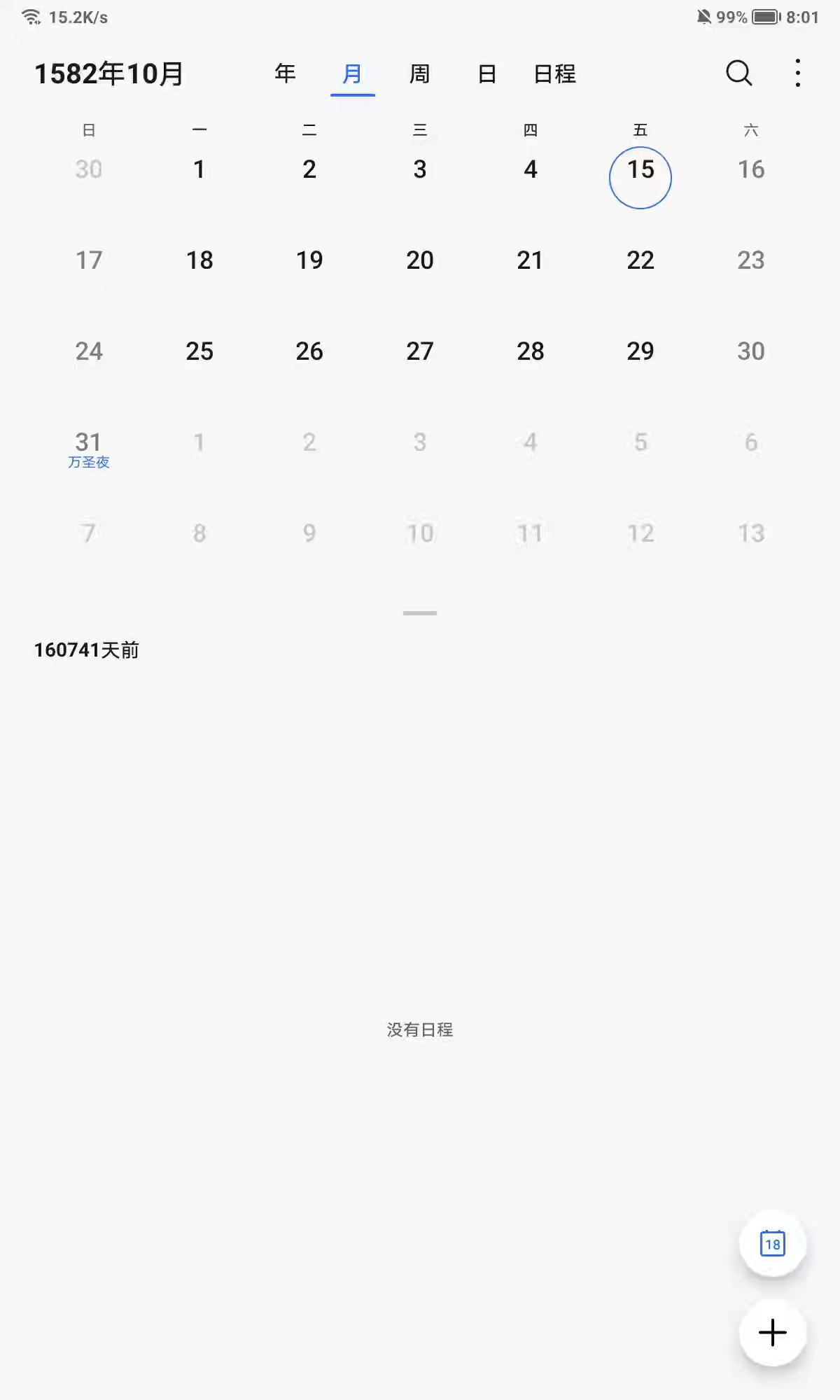The width and height of the screenshot is (840, 1400).
Task: Switch to the 周 (week) view tab
Action: [x=419, y=73]
